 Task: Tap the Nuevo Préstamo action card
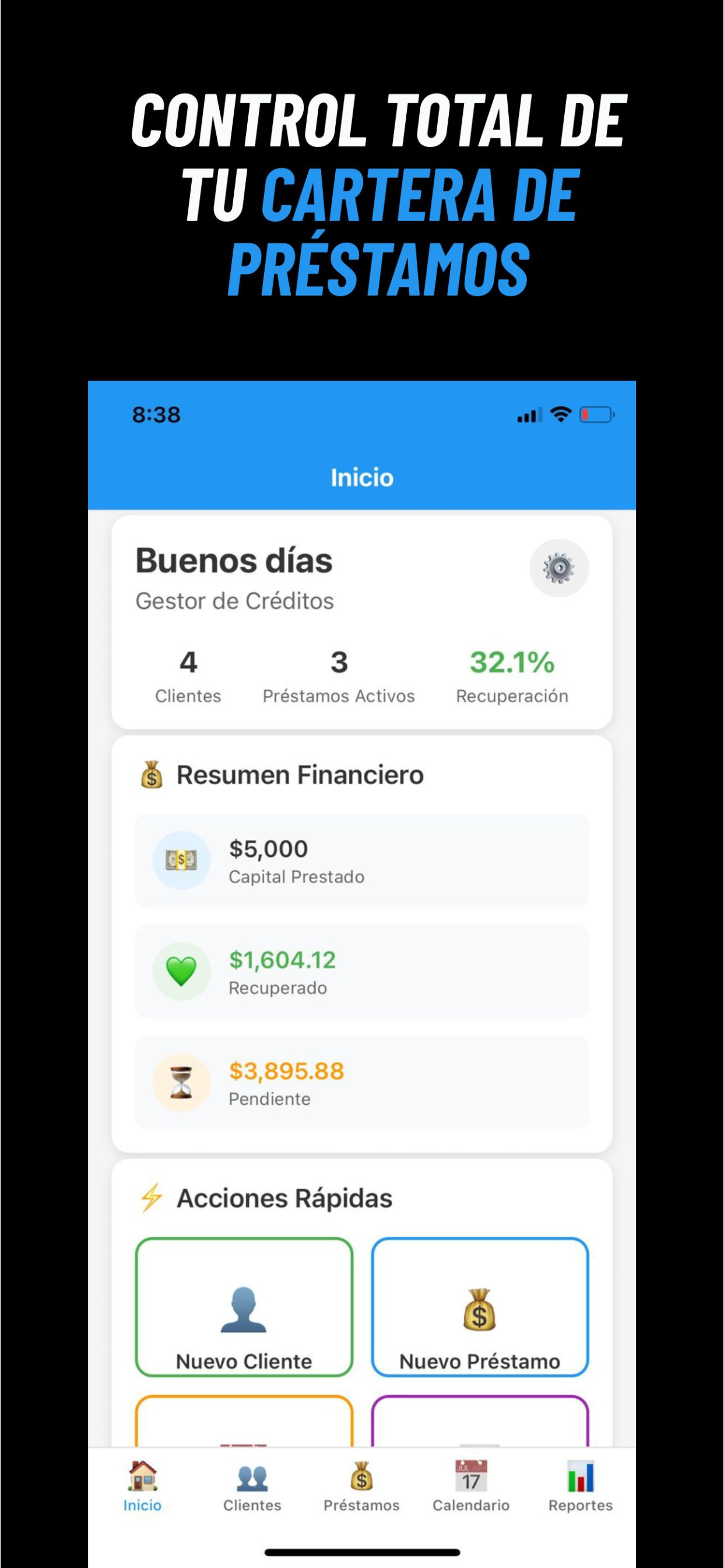tap(479, 1304)
